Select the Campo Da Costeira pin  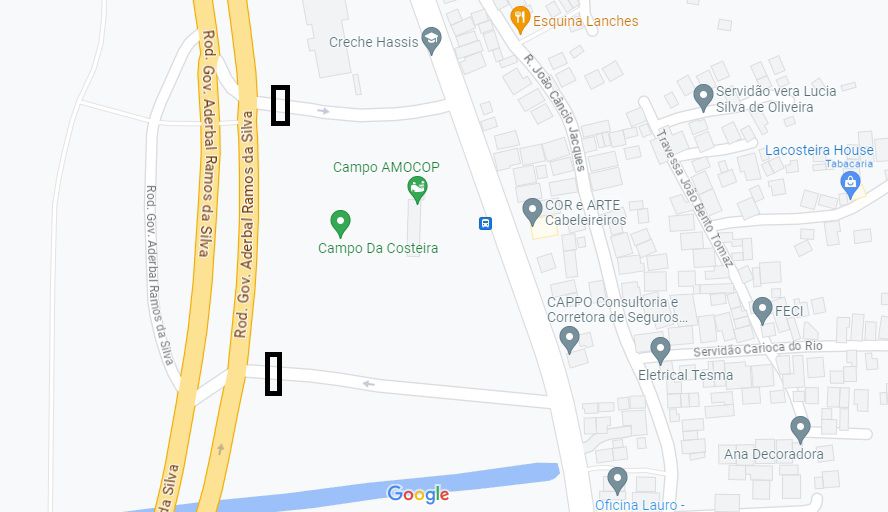pos(340,221)
